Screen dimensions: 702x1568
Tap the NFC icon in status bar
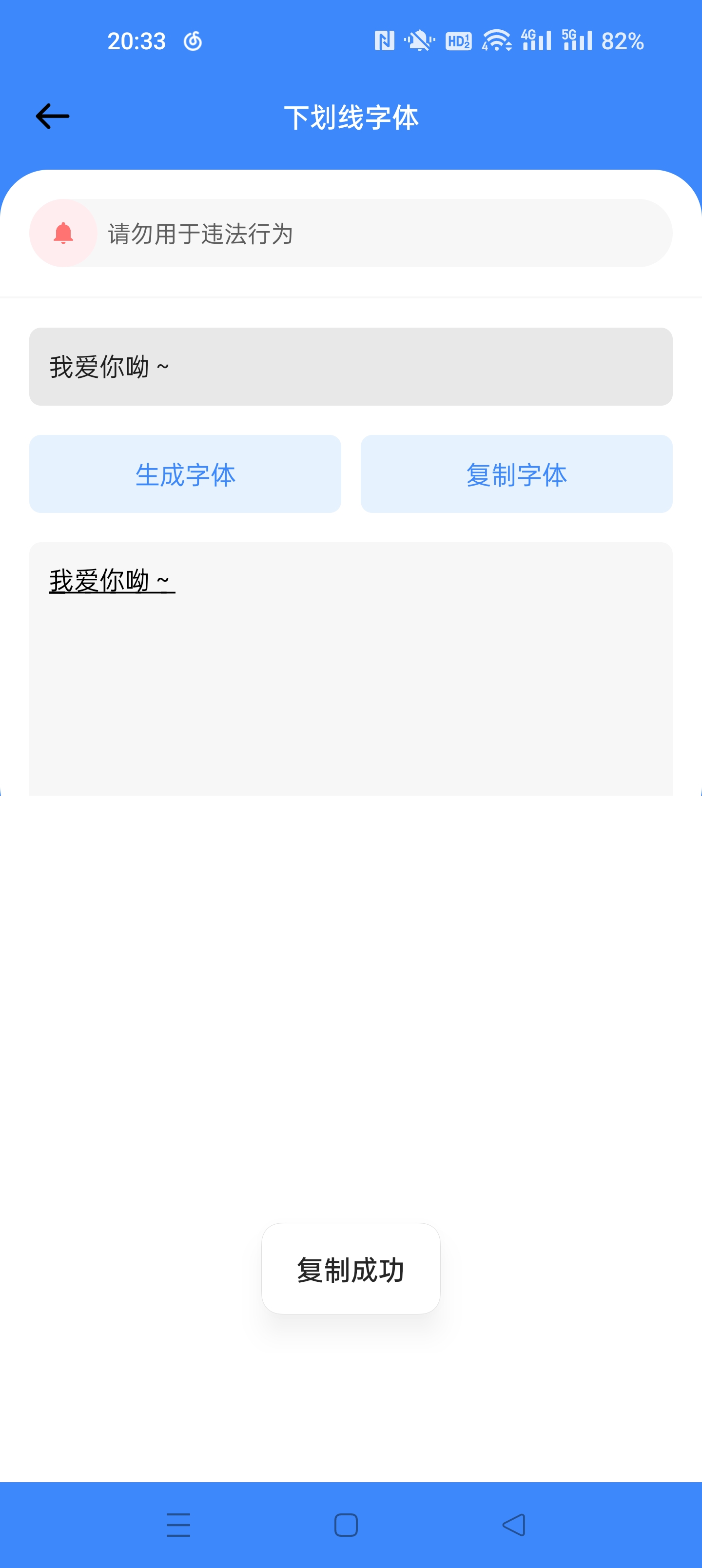point(384,39)
